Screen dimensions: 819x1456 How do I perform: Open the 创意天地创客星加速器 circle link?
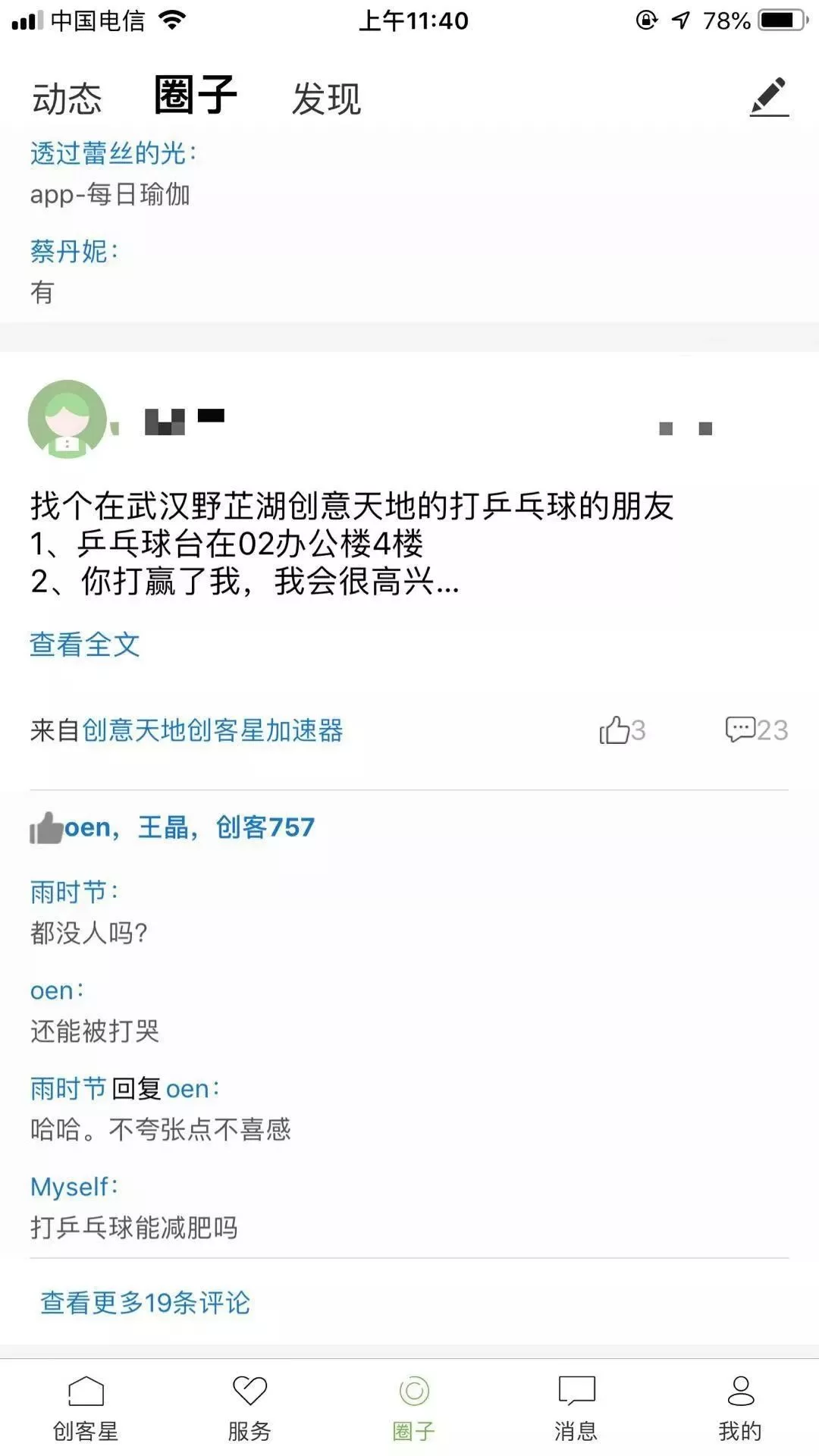(212, 730)
